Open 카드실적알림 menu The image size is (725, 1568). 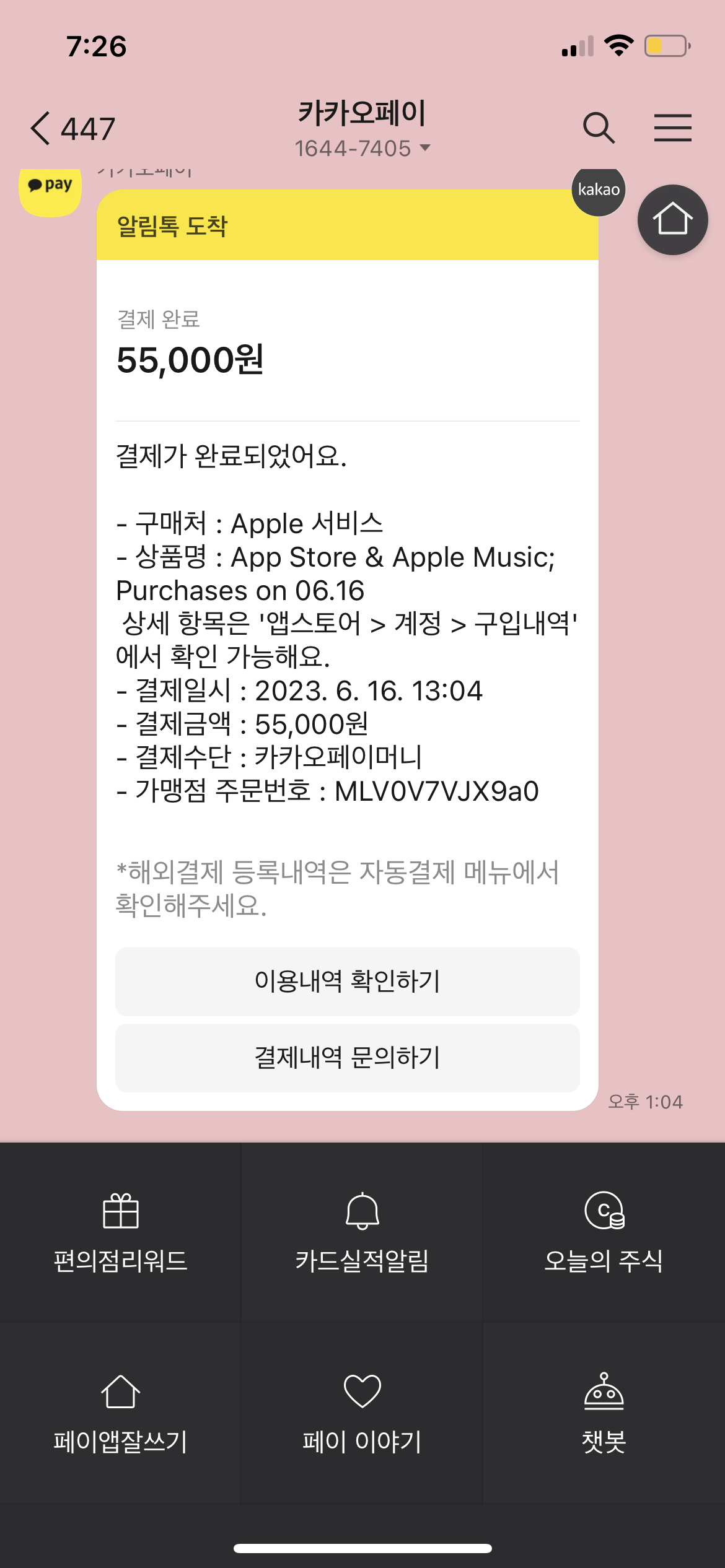tap(362, 1232)
